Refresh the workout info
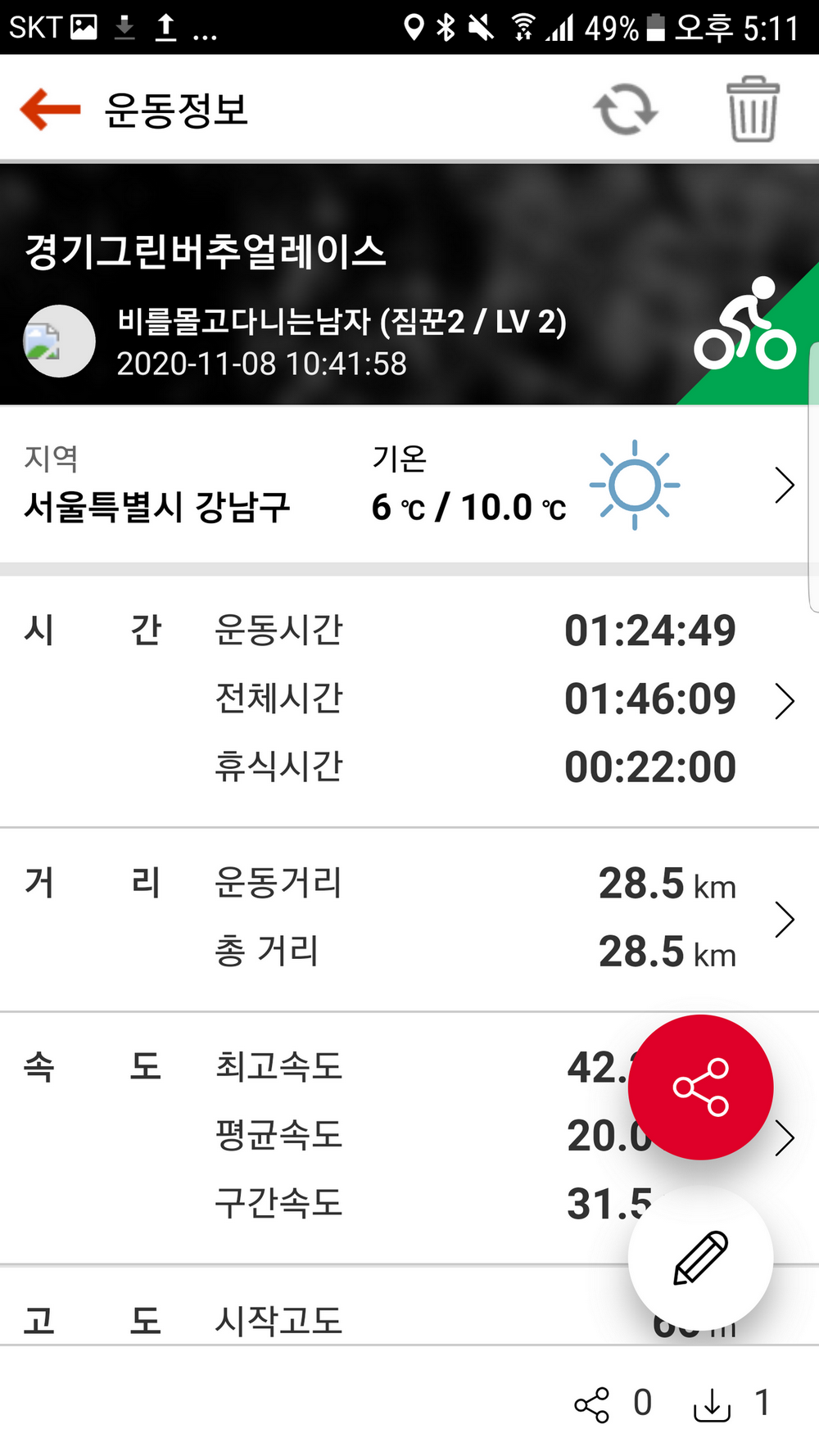 point(626,110)
